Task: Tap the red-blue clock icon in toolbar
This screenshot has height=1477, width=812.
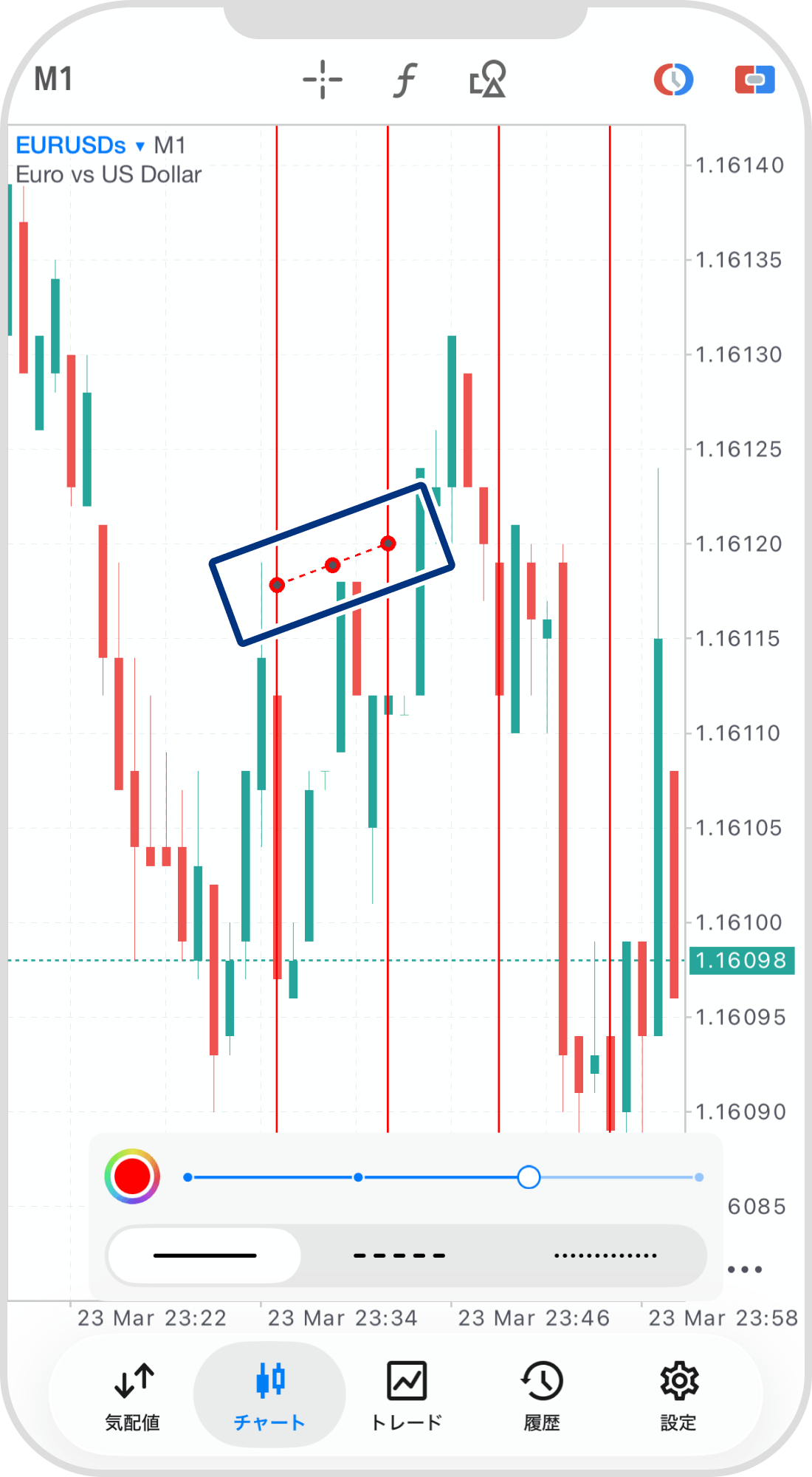Action: [x=673, y=80]
